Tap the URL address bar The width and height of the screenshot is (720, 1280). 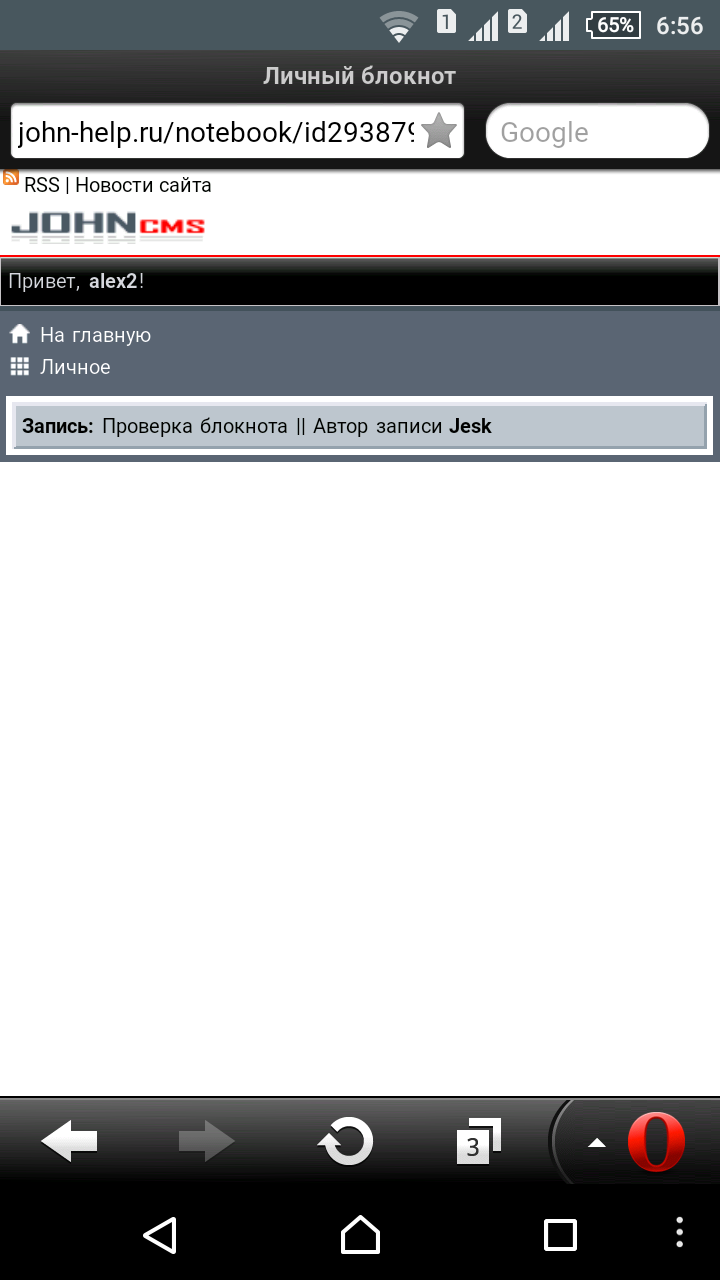click(215, 132)
